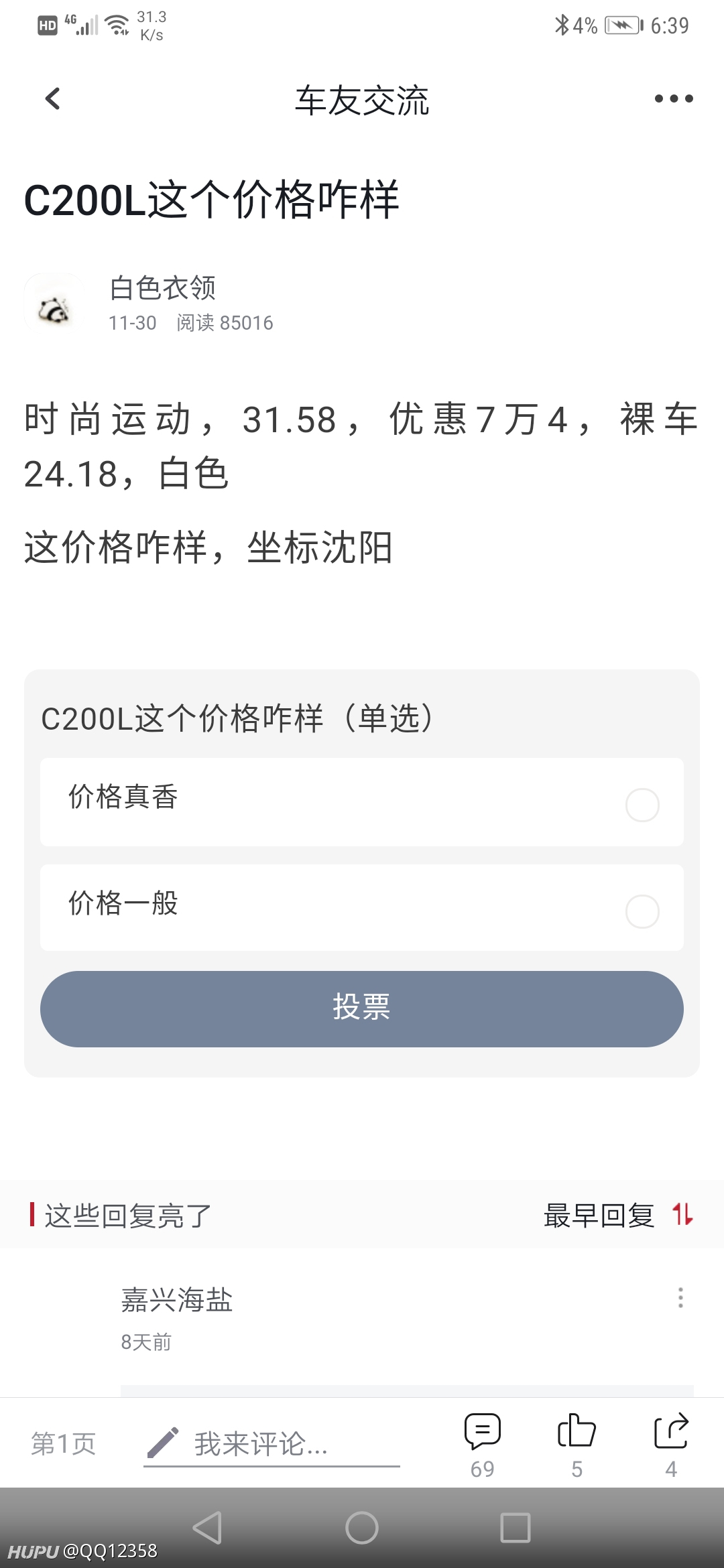The image size is (724, 1568).
Task: Select the 价格一般 poll option
Action: click(x=362, y=908)
